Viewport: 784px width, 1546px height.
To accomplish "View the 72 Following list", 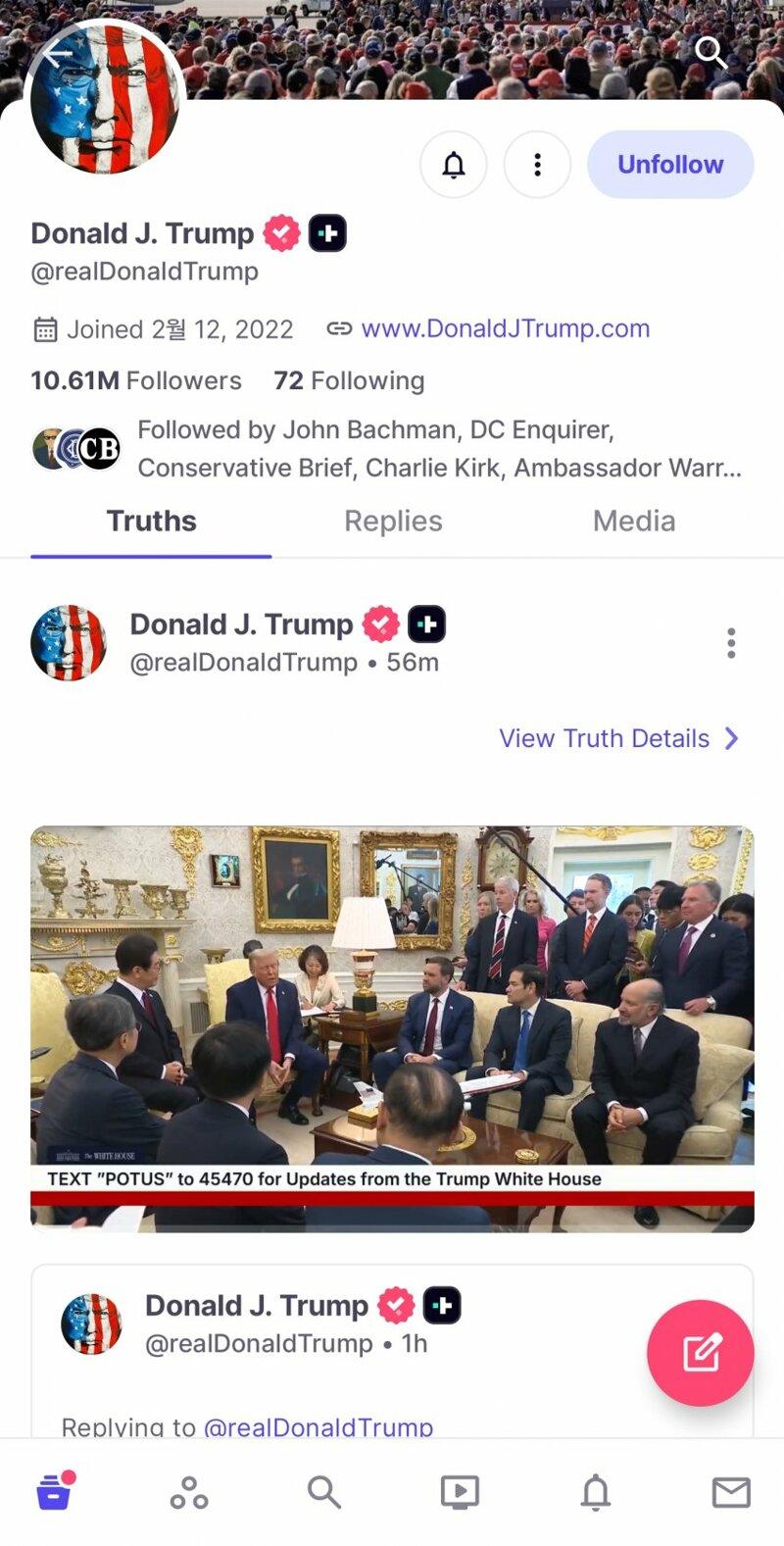I will pyautogui.click(x=349, y=380).
